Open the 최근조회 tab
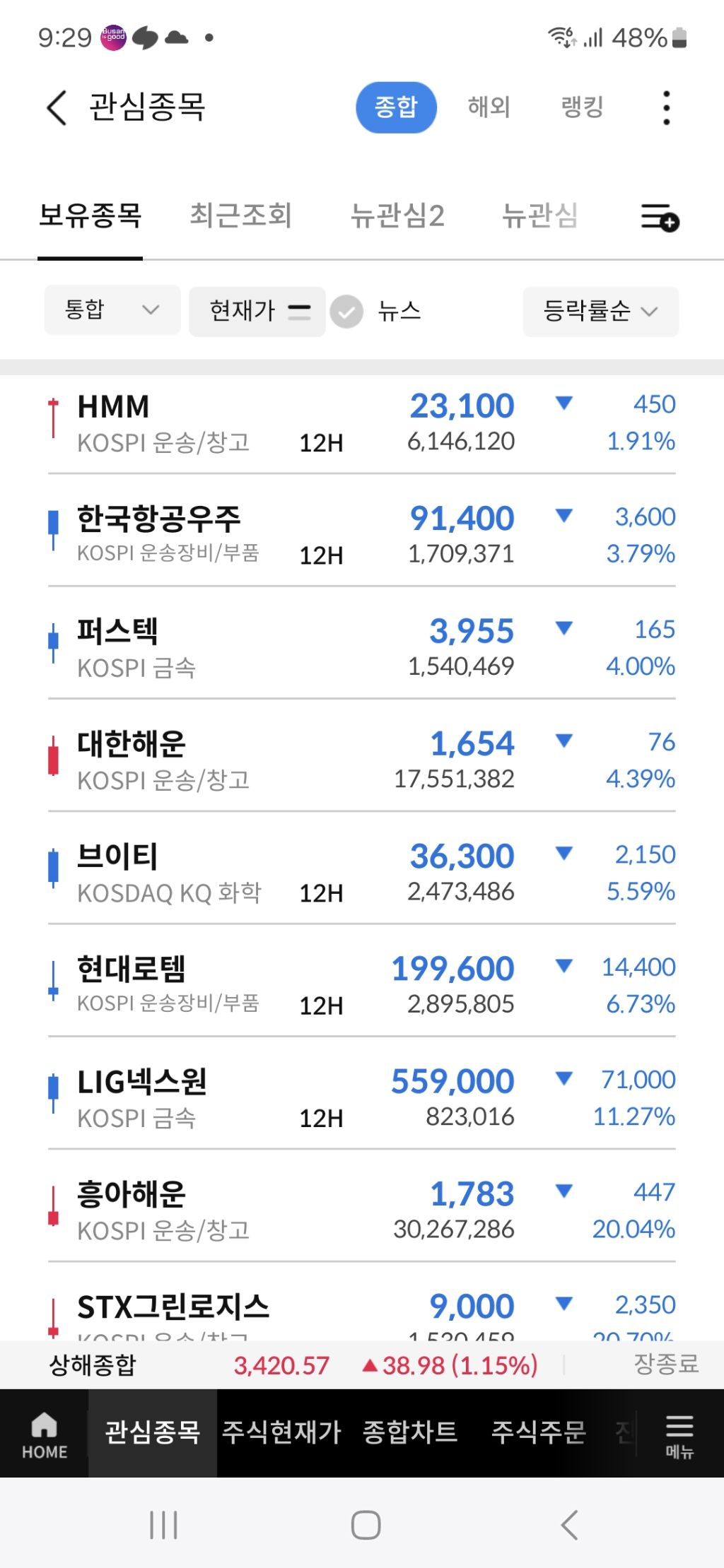Screen dimensions: 724x1568 [x=240, y=215]
